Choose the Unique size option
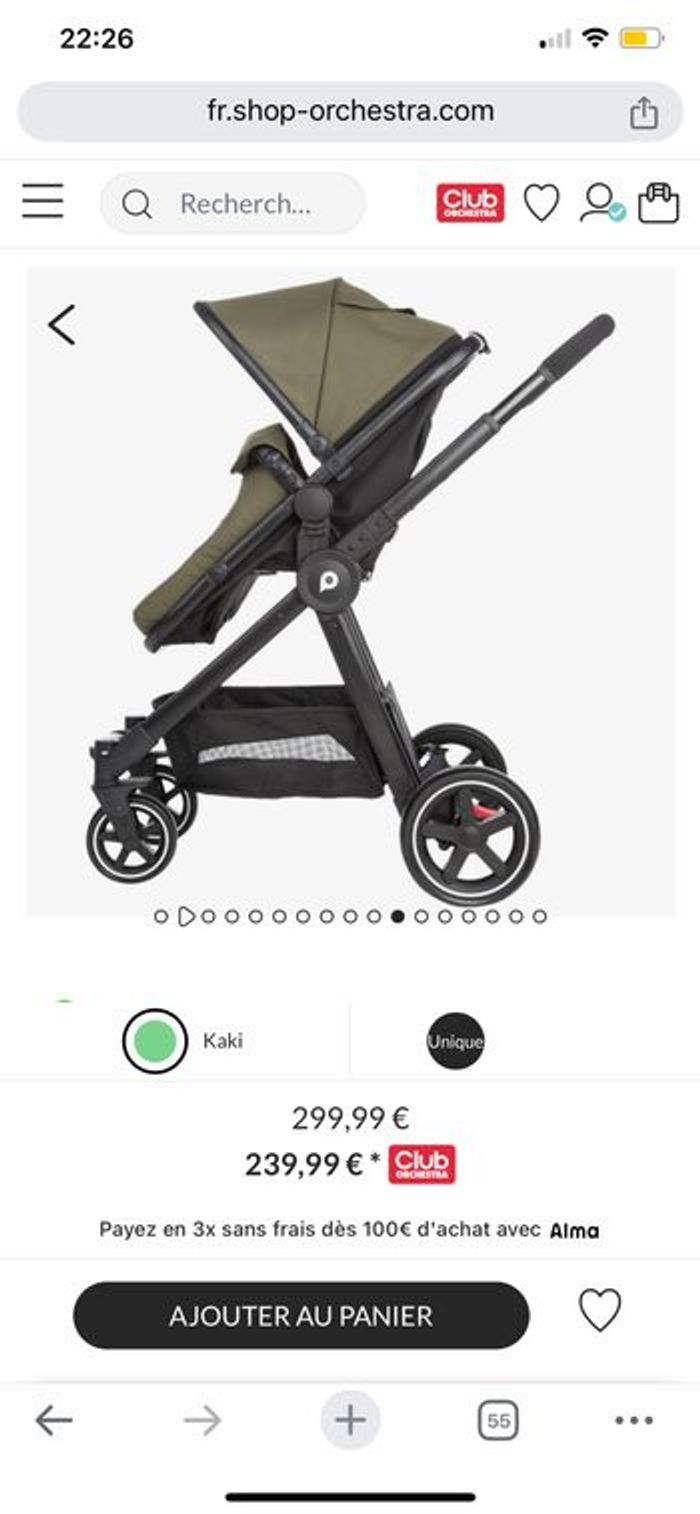The height and width of the screenshot is (1514, 700). coord(455,1041)
